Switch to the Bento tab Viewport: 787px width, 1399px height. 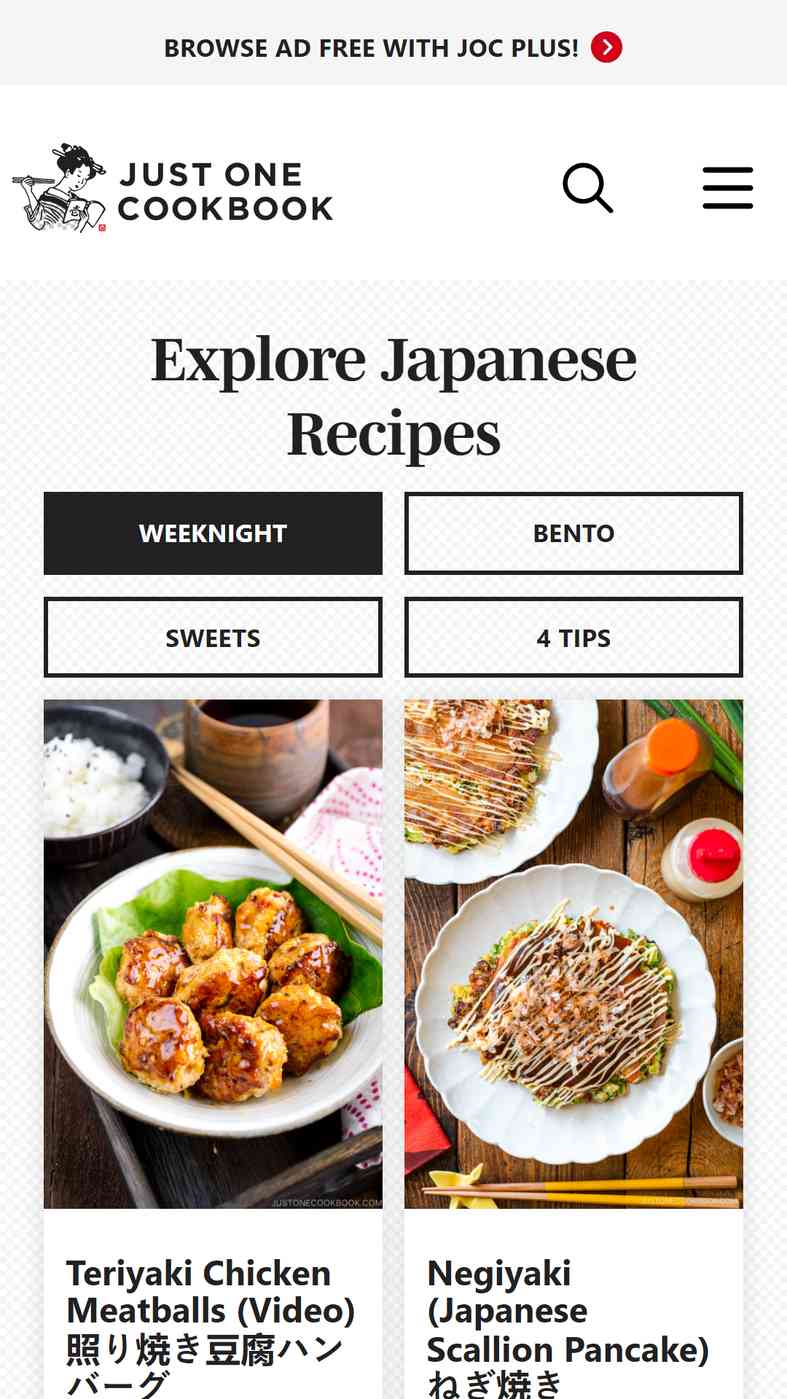coord(573,533)
